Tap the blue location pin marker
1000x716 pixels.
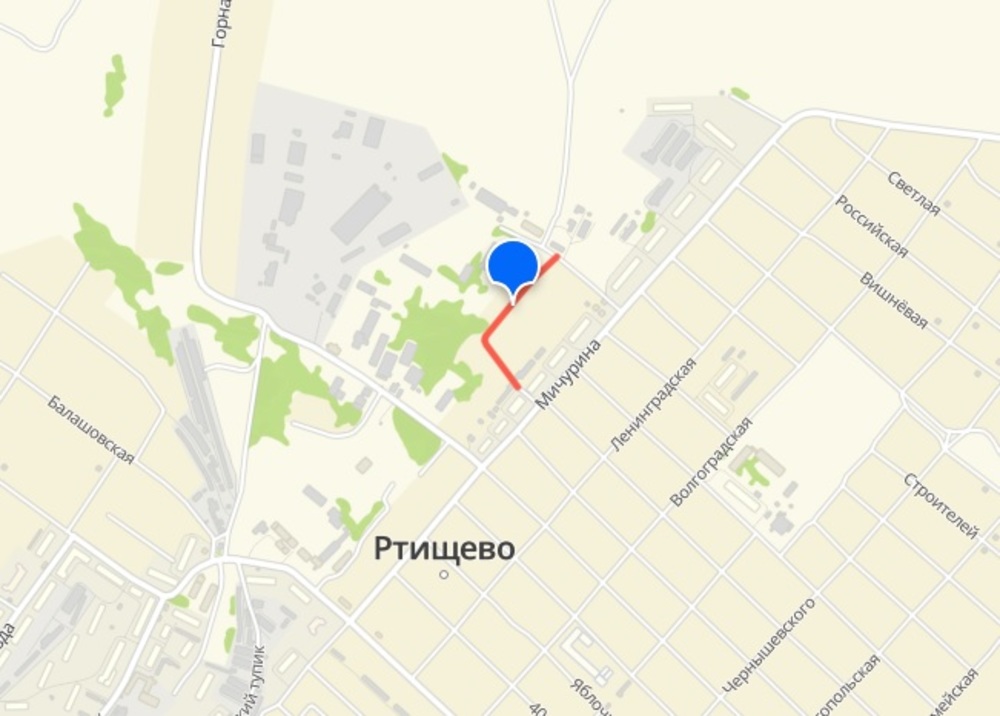coord(513,268)
